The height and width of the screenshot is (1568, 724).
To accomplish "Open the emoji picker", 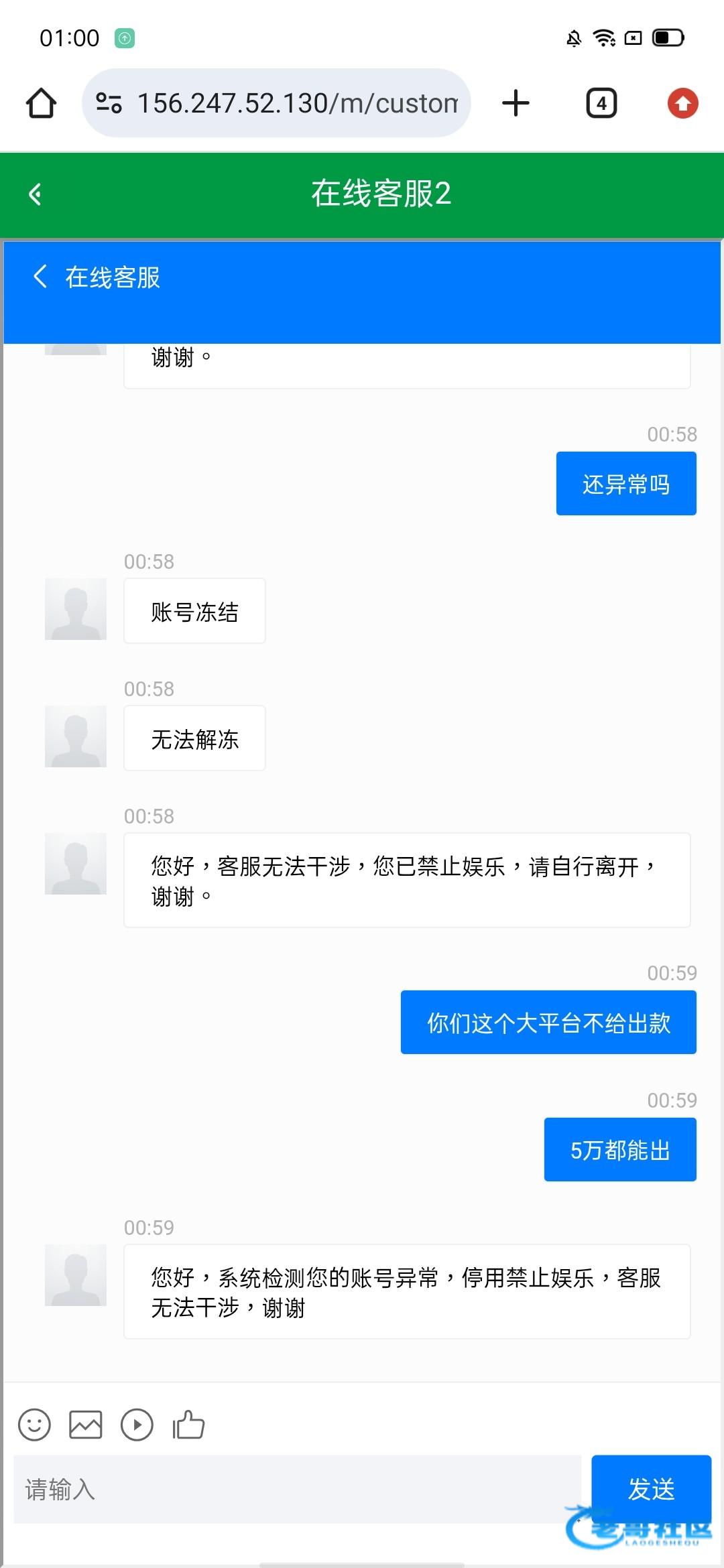I will [35, 1425].
